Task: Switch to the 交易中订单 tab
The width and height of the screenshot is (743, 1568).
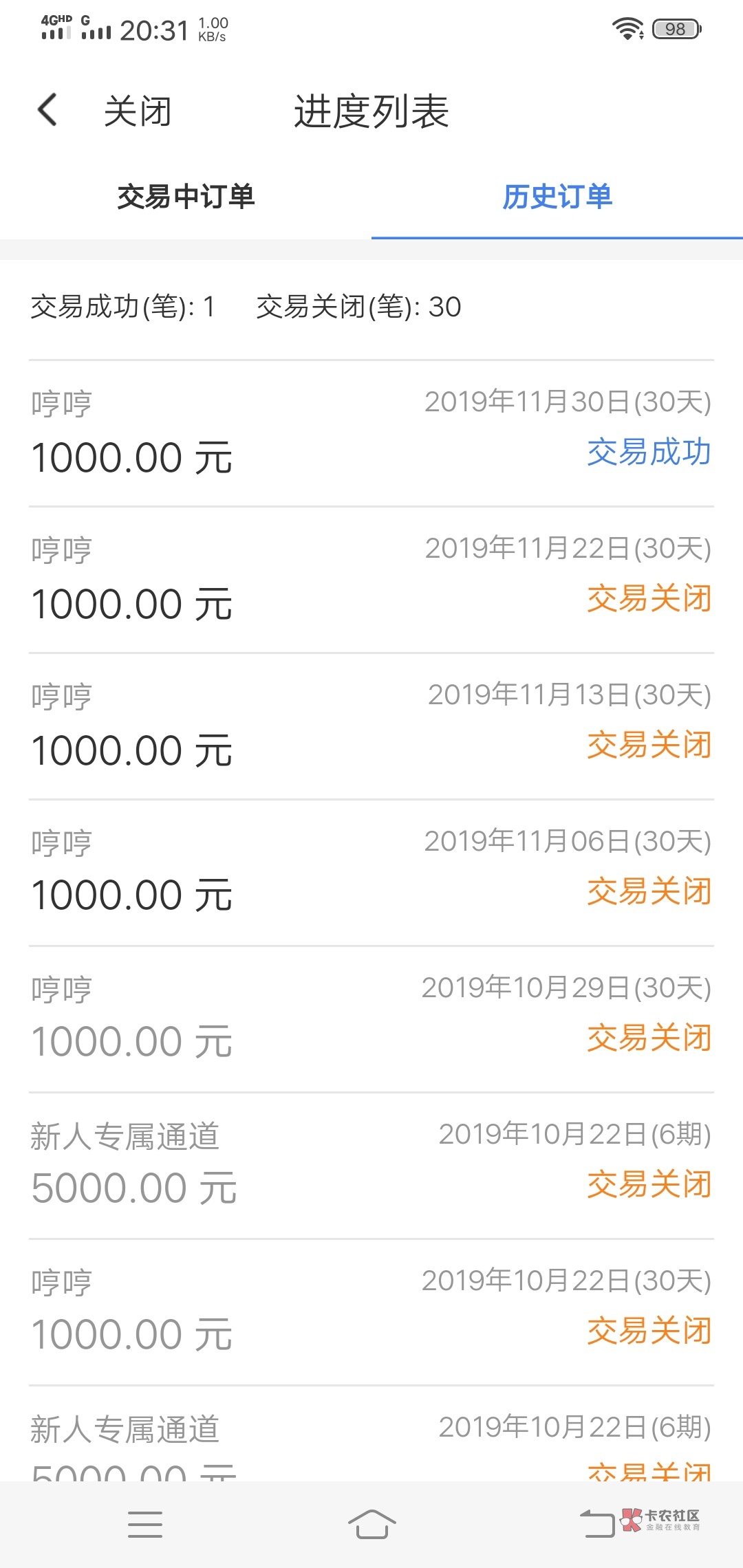Action: pyautogui.click(x=186, y=197)
